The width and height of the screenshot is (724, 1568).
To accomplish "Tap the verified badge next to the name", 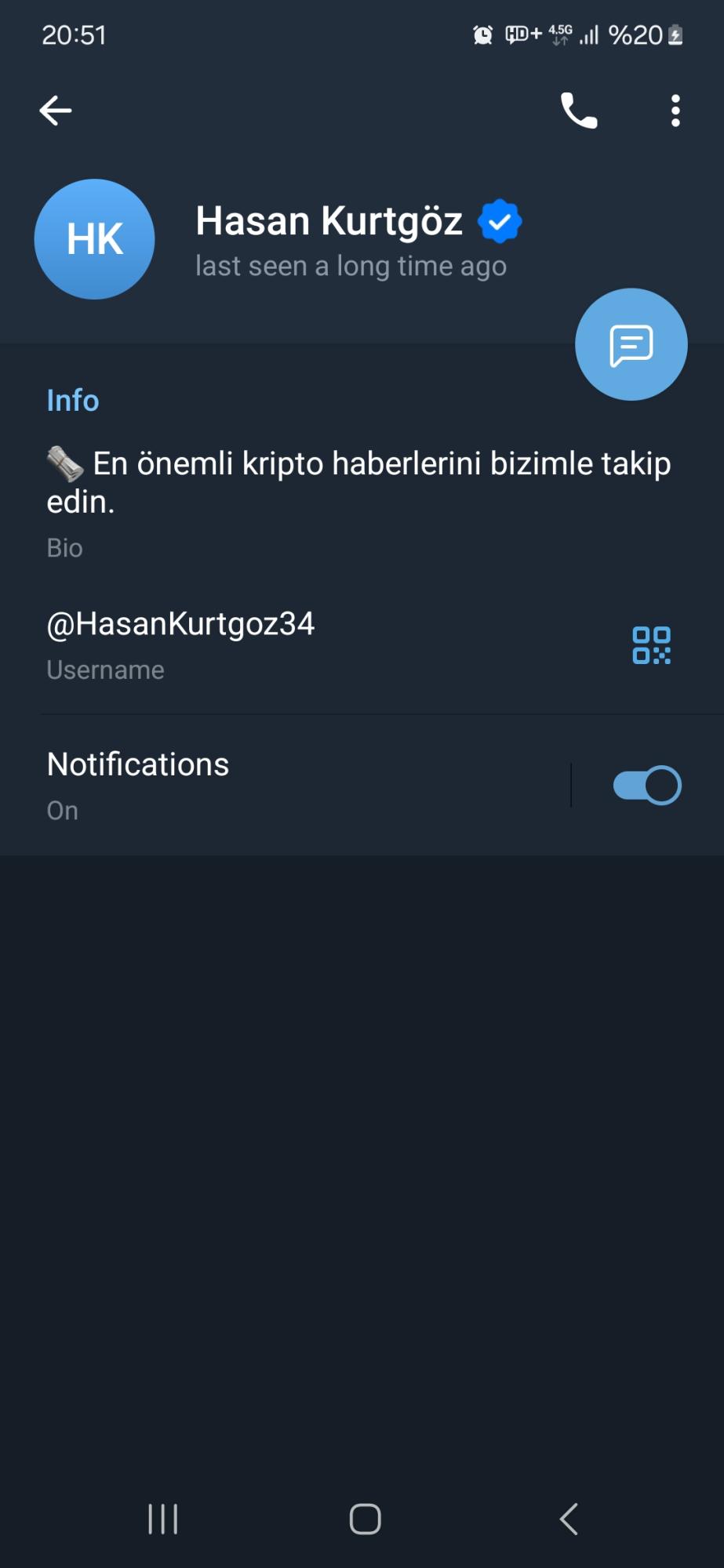I will pos(500,220).
